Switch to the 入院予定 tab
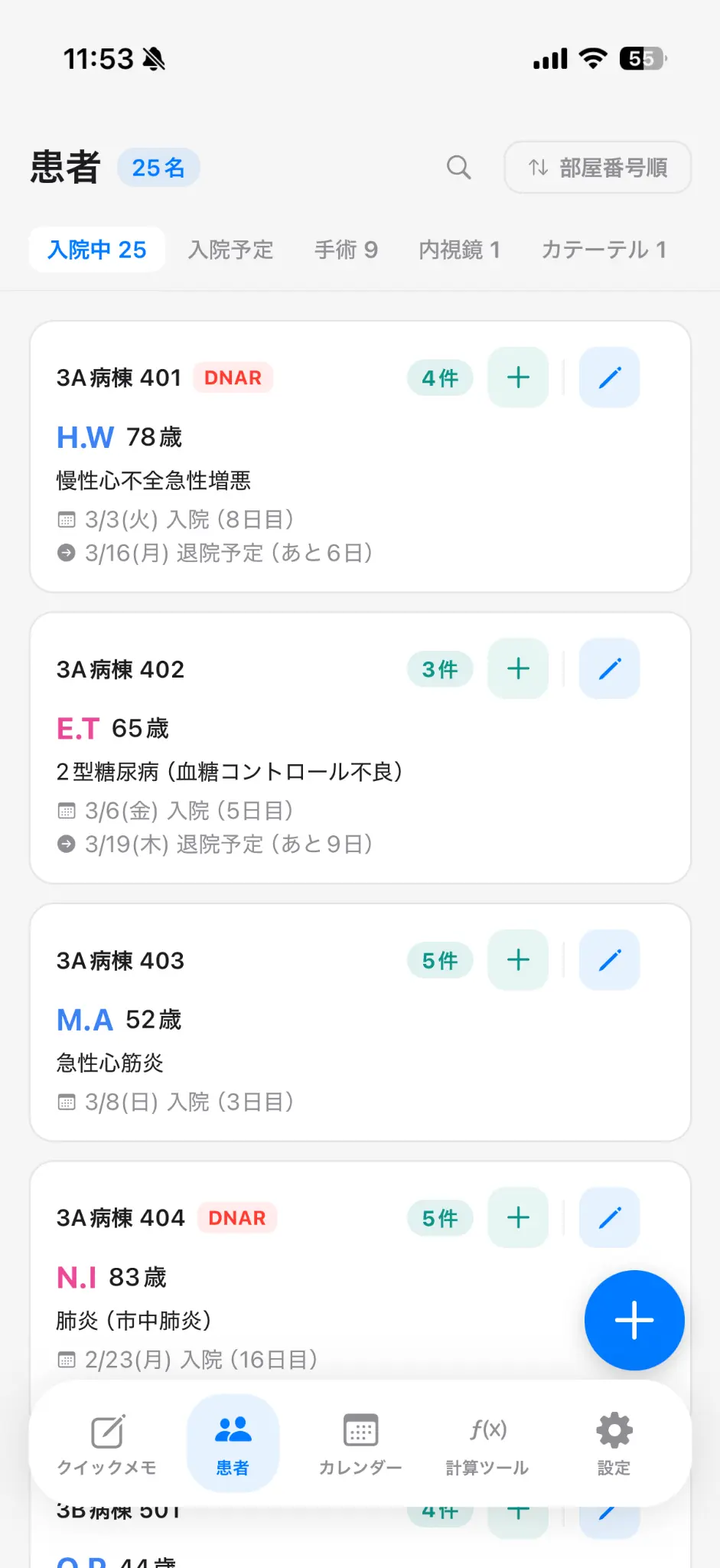The image size is (720, 1568). 231,250
